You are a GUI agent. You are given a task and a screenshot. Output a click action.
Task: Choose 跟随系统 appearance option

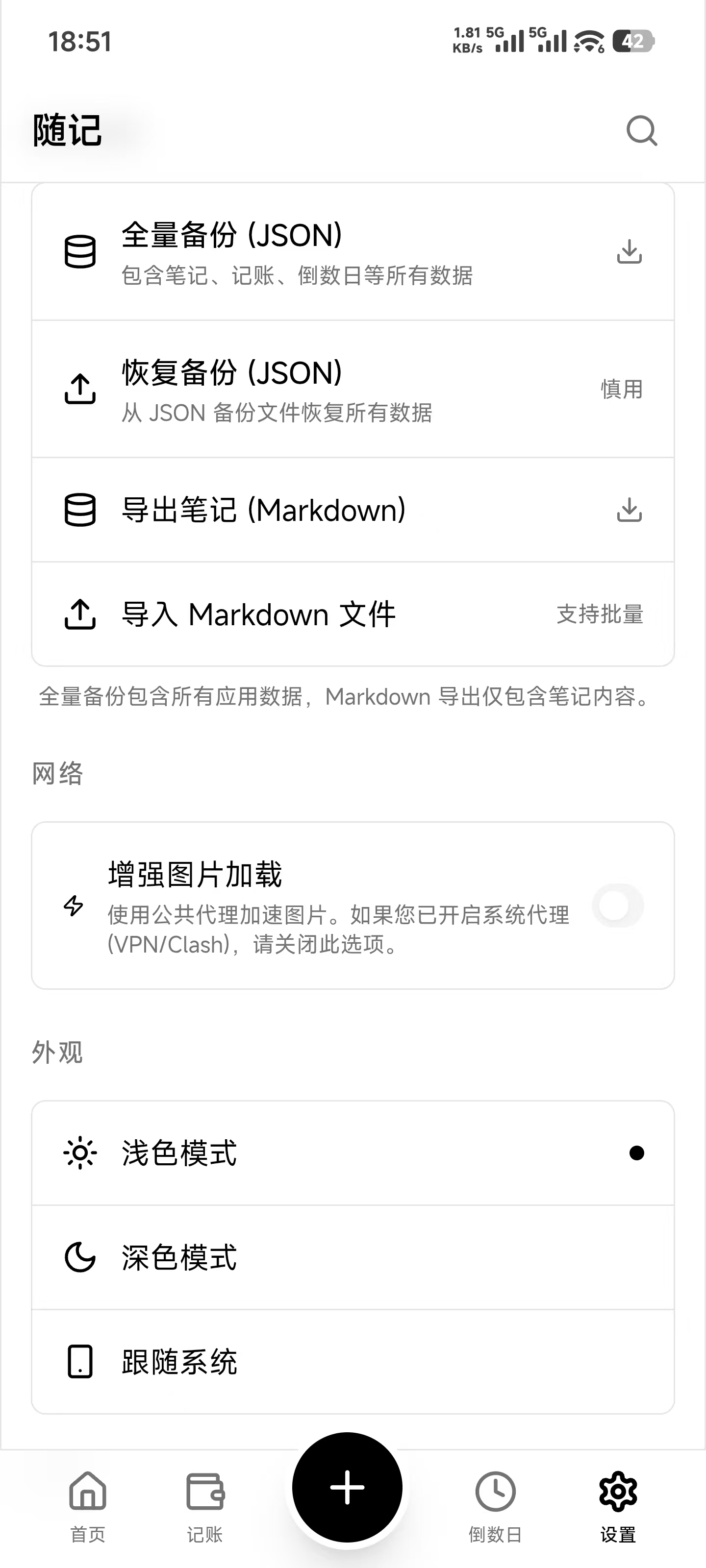353,1362
